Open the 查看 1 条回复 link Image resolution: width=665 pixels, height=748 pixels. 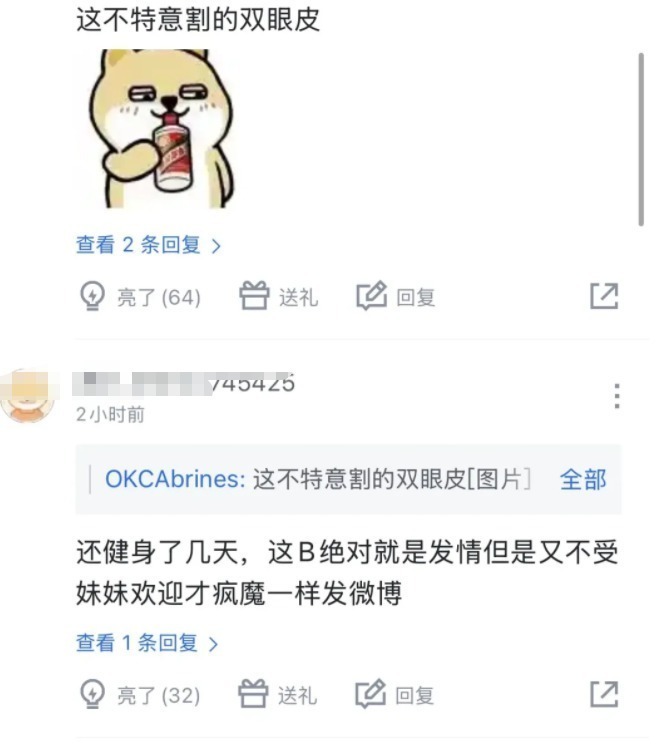point(146,643)
